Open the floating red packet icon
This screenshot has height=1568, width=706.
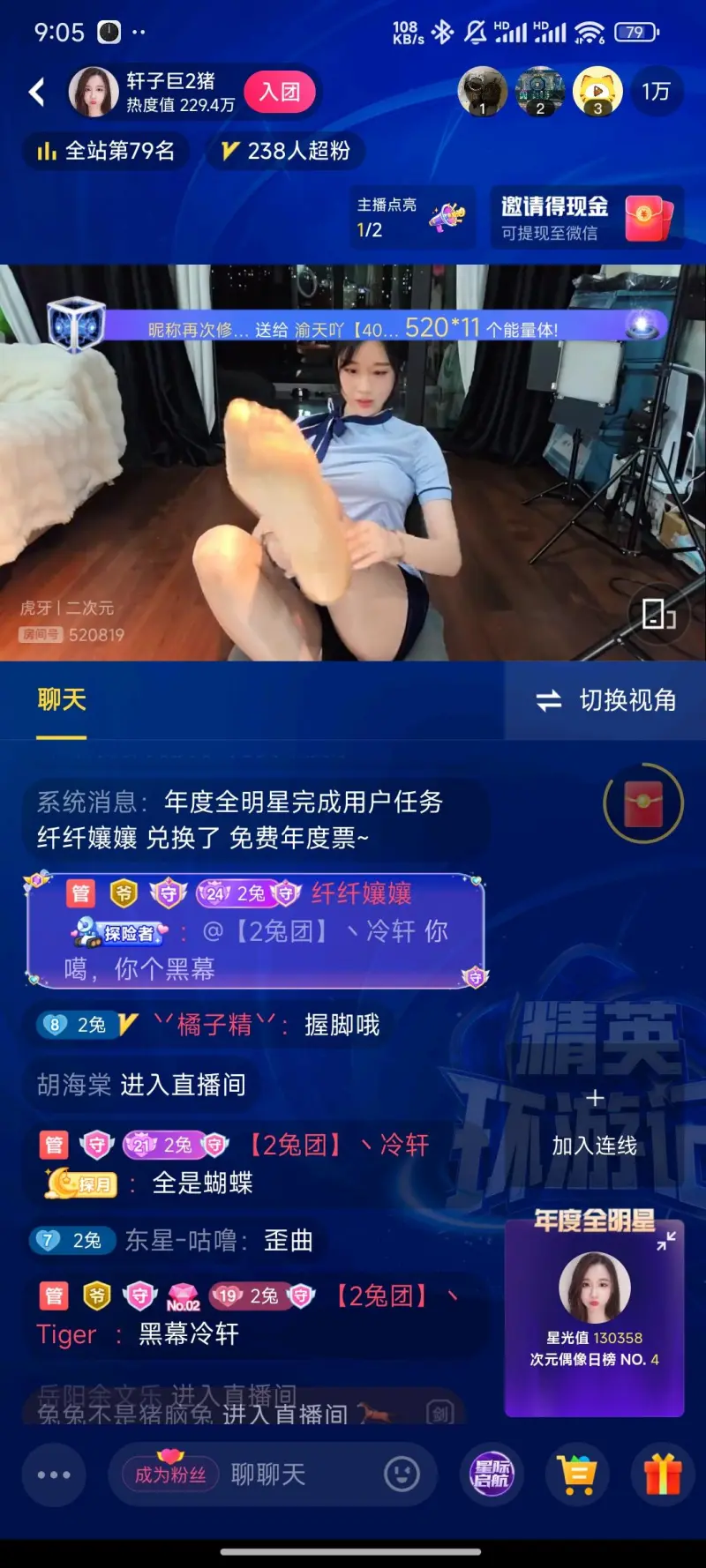pyautogui.click(x=643, y=803)
